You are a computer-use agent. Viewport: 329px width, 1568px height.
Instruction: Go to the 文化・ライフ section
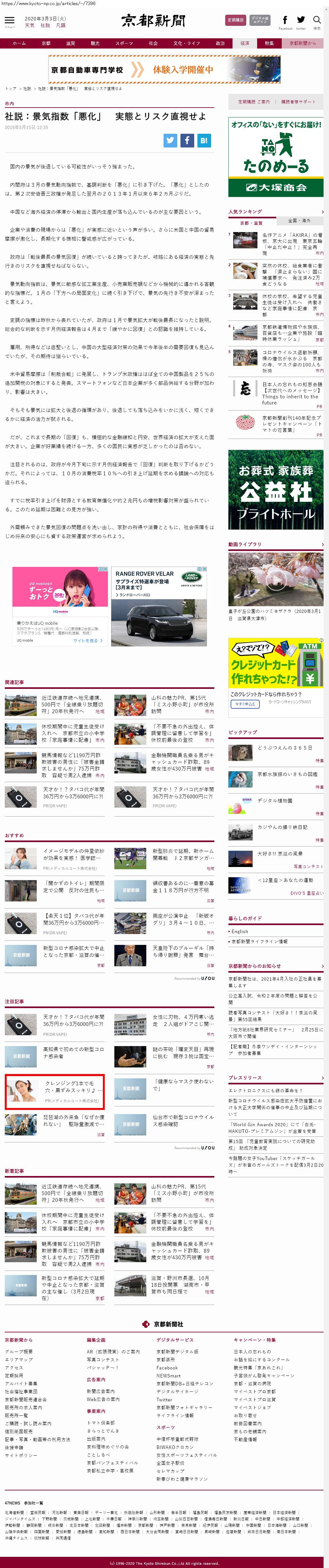point(187,43)
